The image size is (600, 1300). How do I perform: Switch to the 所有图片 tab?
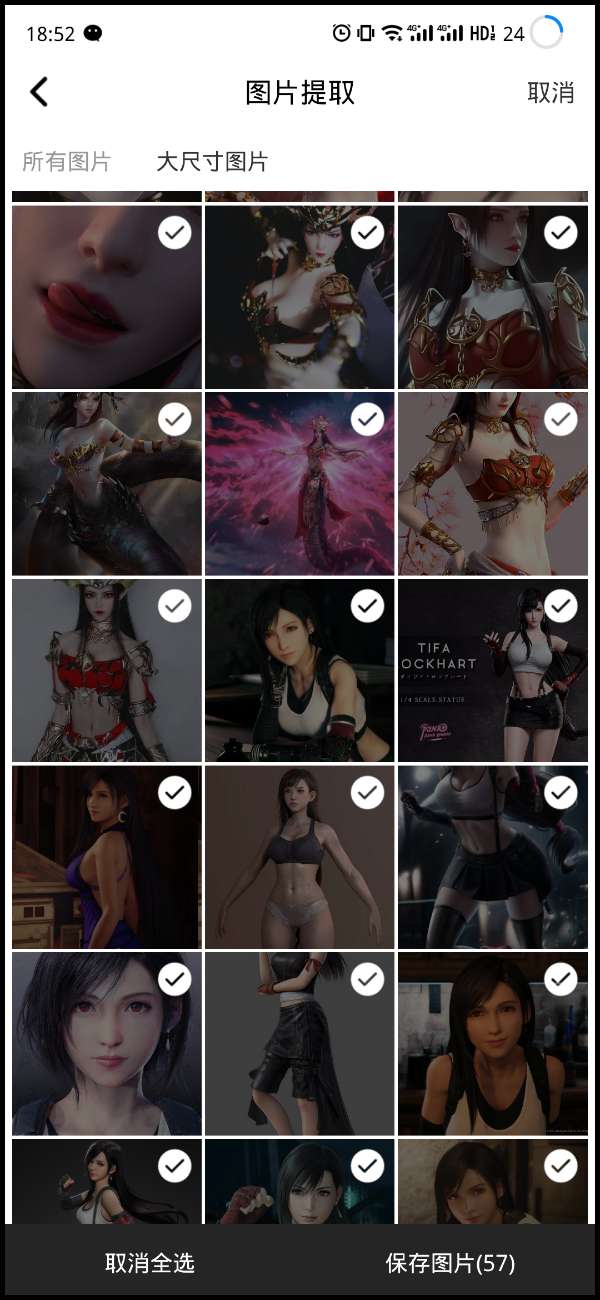tap(67, 162)
